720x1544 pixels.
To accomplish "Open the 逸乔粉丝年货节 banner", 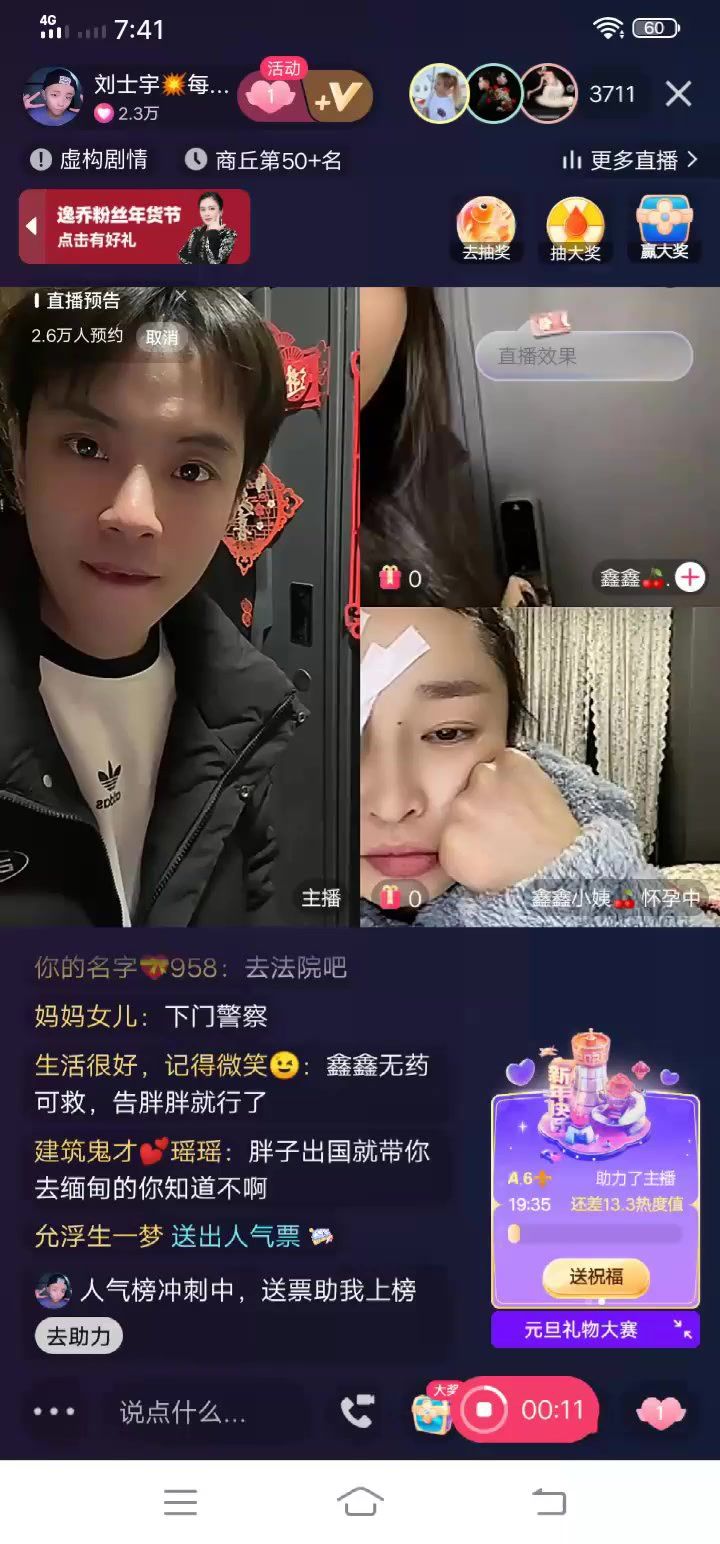I will coord(135,227).
